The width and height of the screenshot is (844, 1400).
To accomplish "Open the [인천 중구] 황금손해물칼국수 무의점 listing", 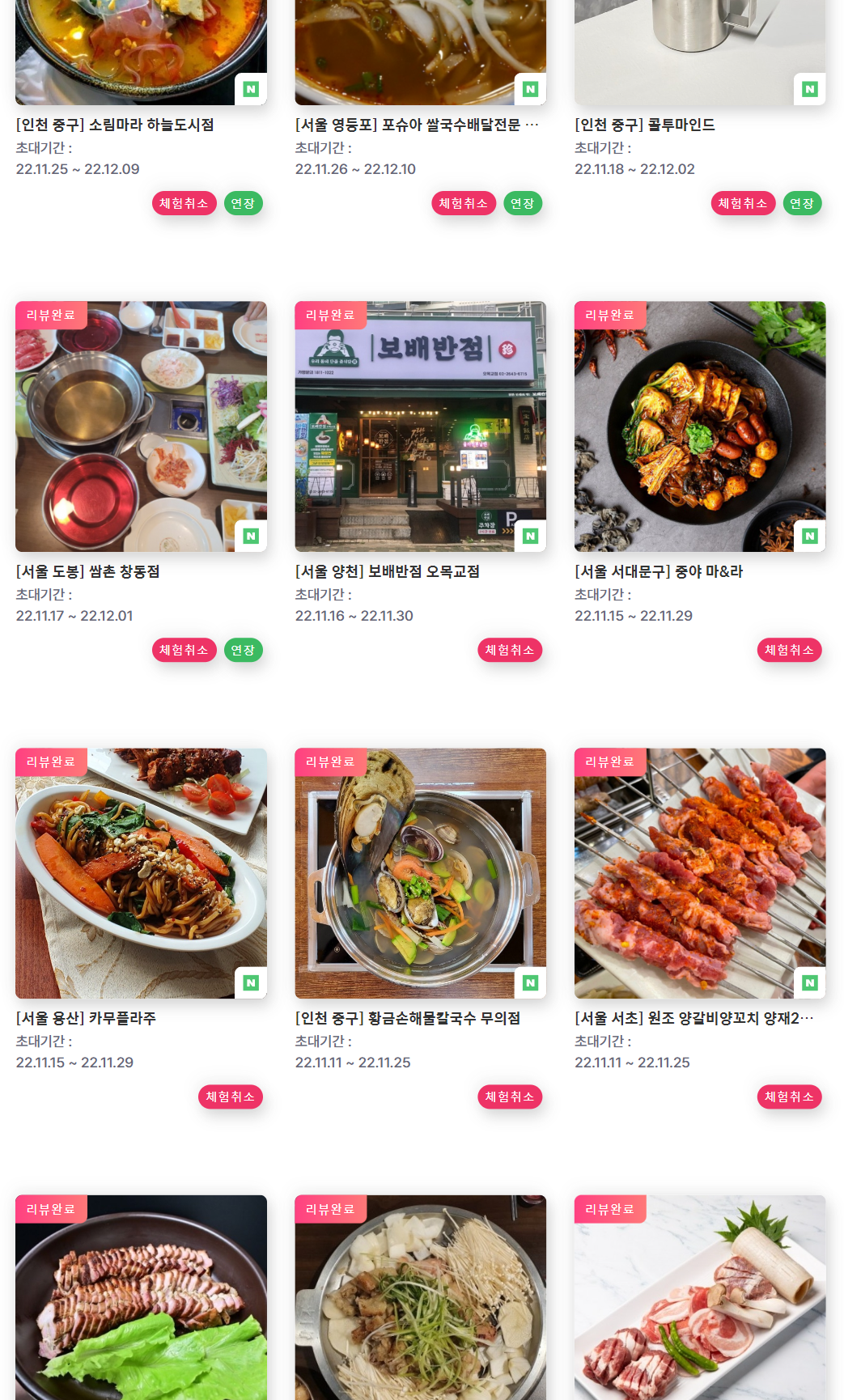I will pyautogui.click(x=408, y=1019).
